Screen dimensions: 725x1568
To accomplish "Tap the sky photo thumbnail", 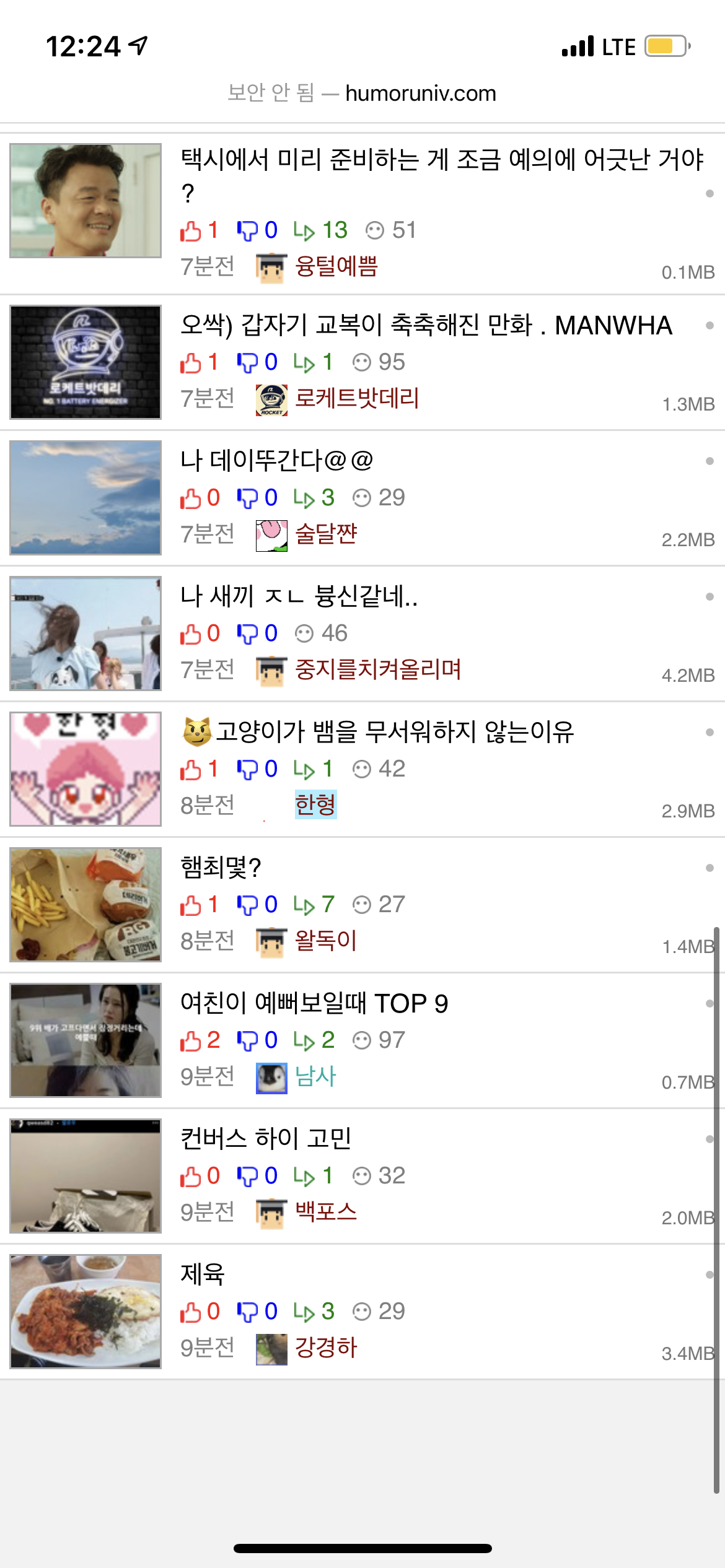I will click(x=86, y=498).
